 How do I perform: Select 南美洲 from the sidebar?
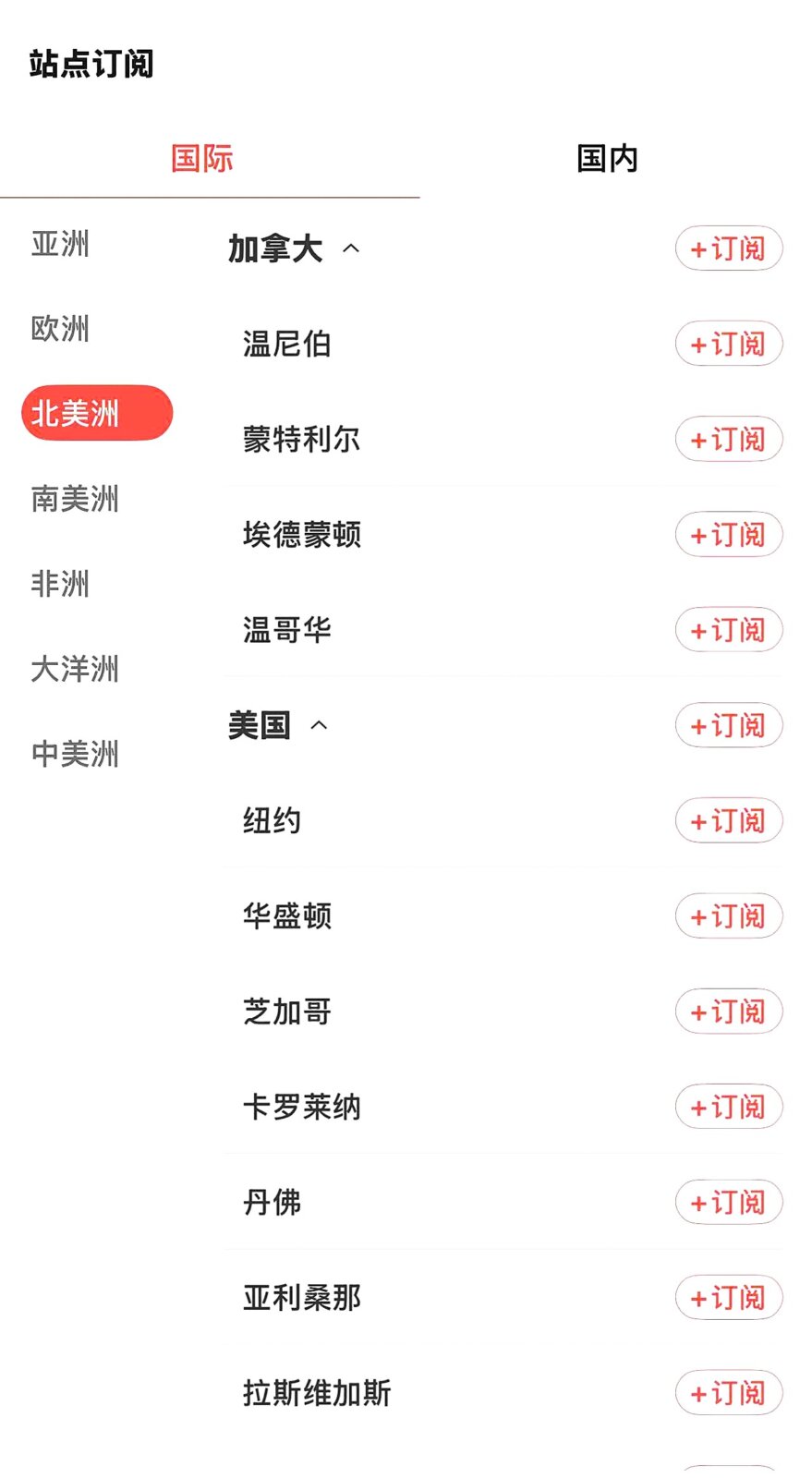(x=75, y=499)
